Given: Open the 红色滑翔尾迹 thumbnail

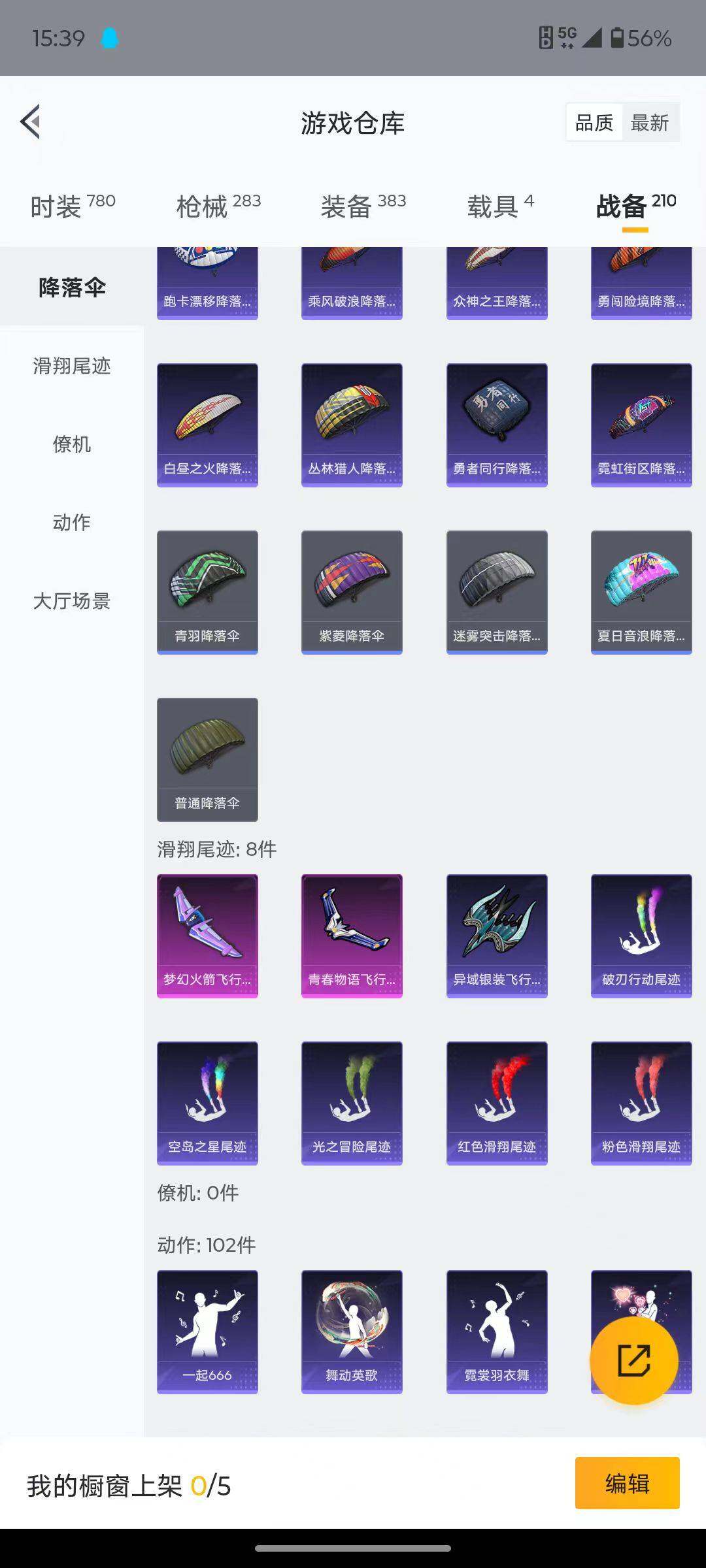Looking at the screenshot, I should 496,1104.
